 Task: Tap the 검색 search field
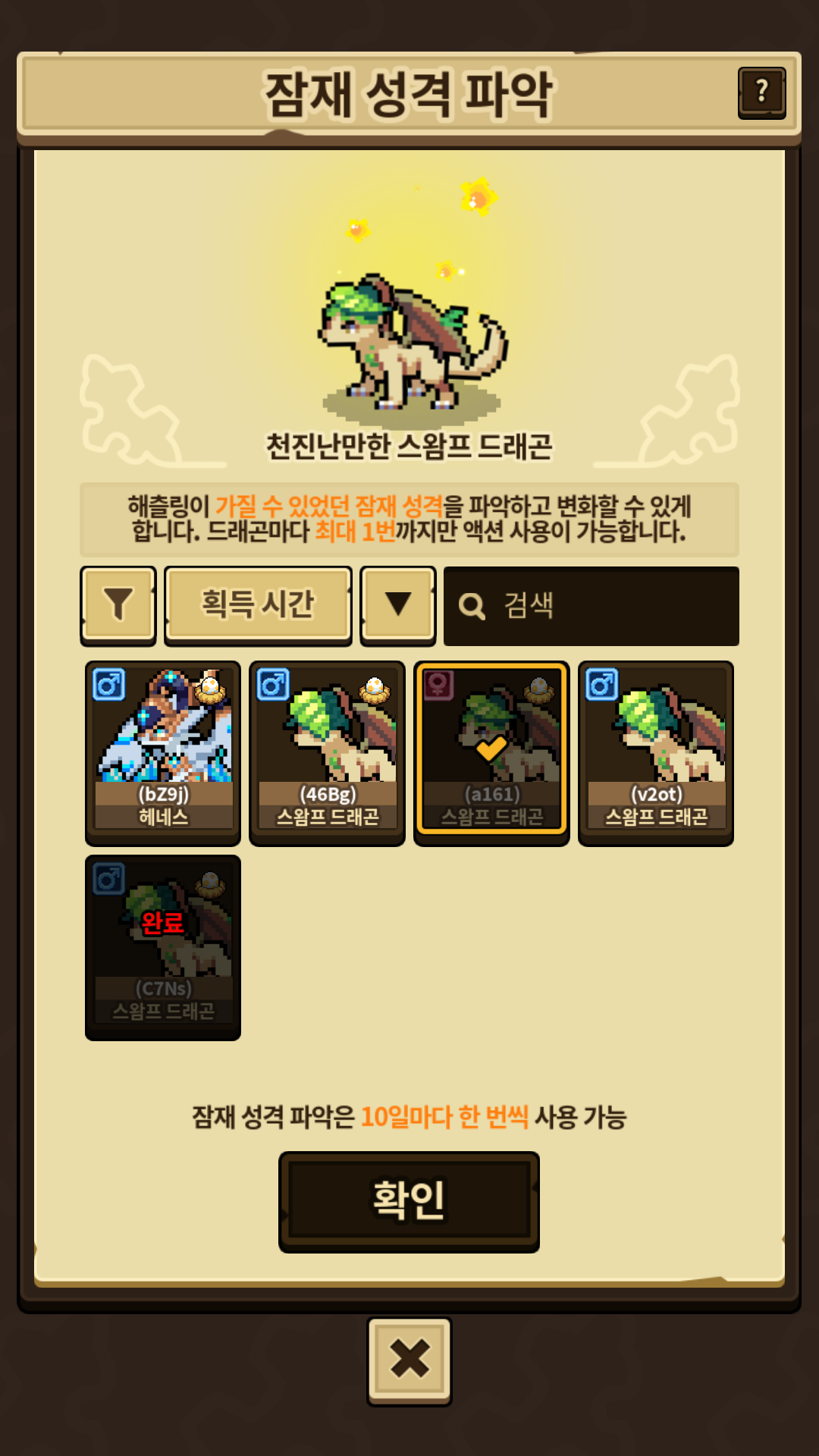pos(591,606)
